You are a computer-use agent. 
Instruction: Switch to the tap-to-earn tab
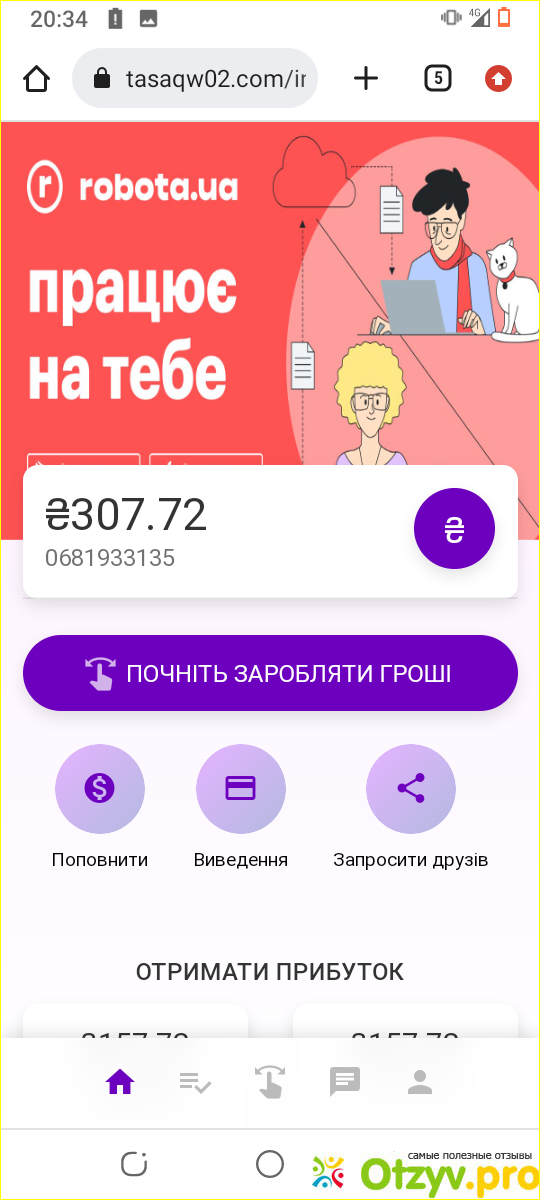(x=270, y=1082)
